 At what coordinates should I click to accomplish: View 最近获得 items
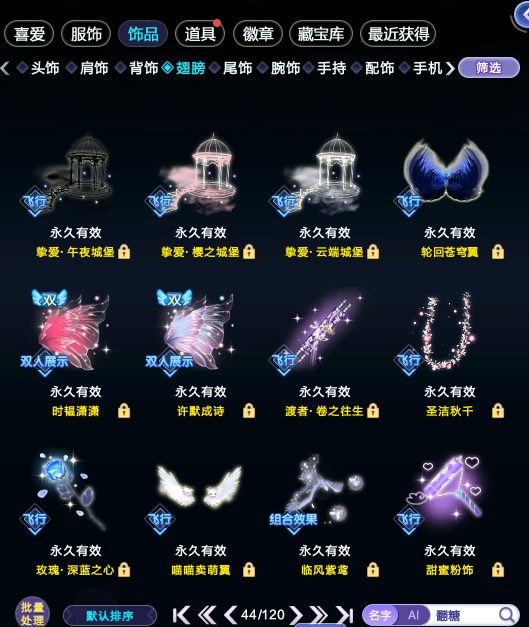click(x=398, y=34)
